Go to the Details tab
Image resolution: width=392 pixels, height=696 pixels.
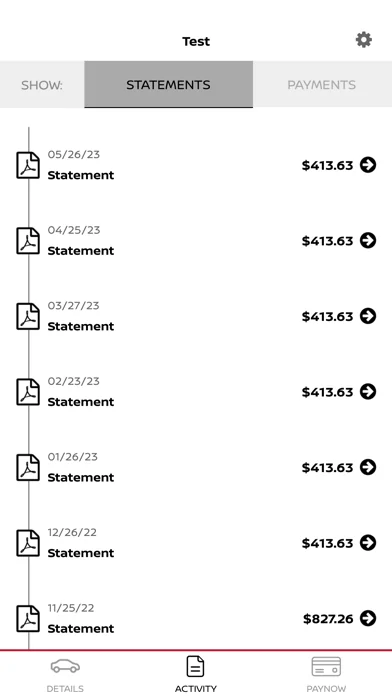(65, 675)
